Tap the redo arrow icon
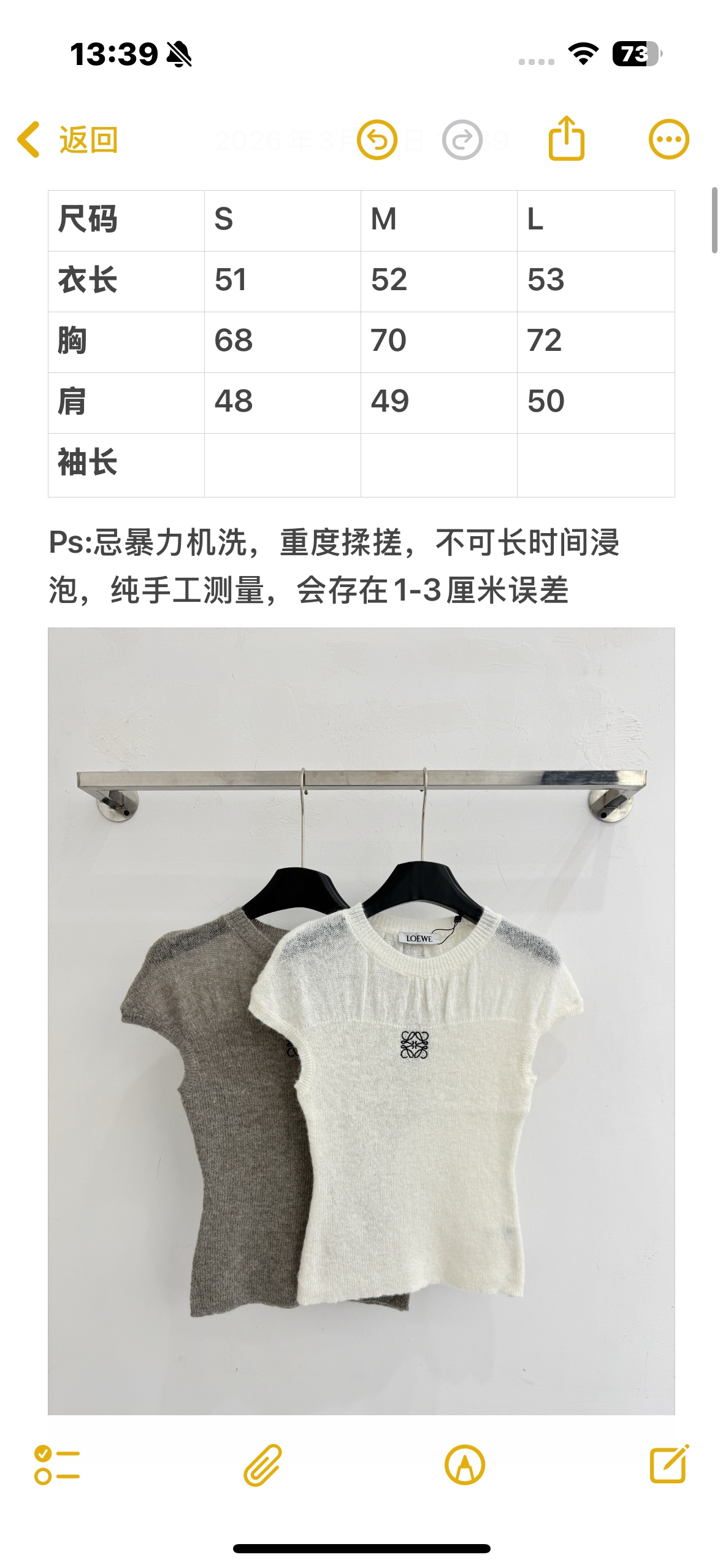 pos(462,140)
